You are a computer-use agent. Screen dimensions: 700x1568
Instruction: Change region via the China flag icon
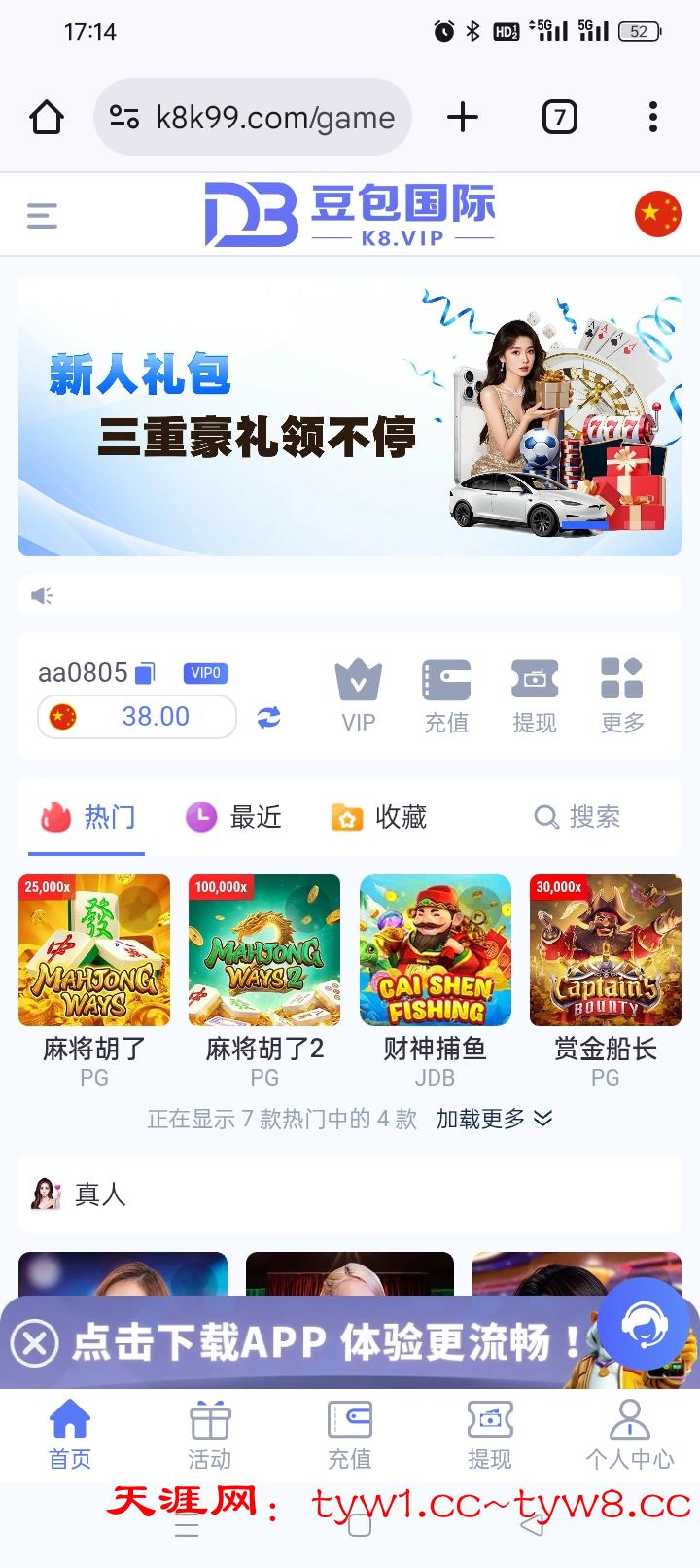(657, 214)
